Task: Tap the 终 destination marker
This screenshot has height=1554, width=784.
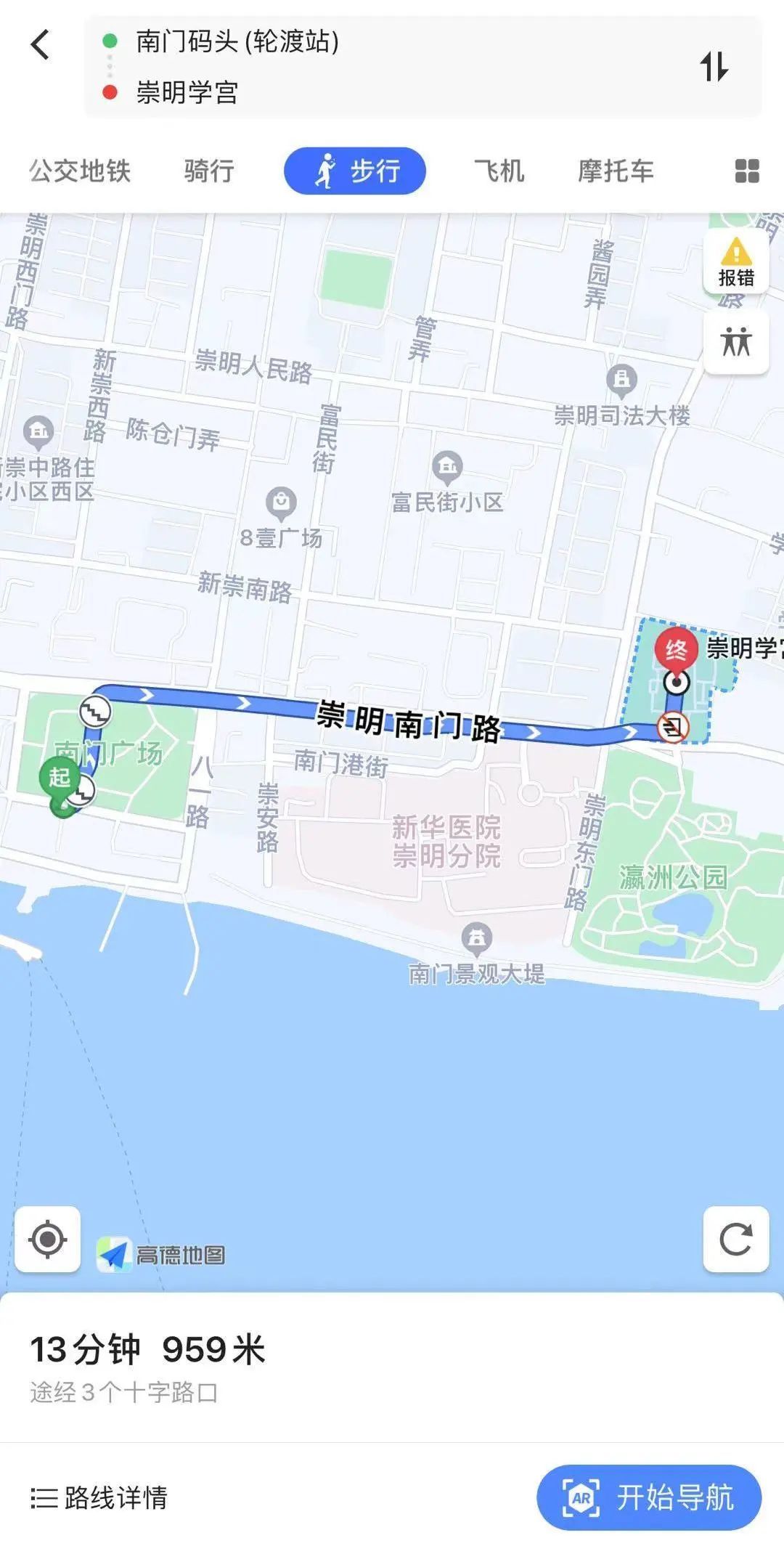Action: coord(676,649)
